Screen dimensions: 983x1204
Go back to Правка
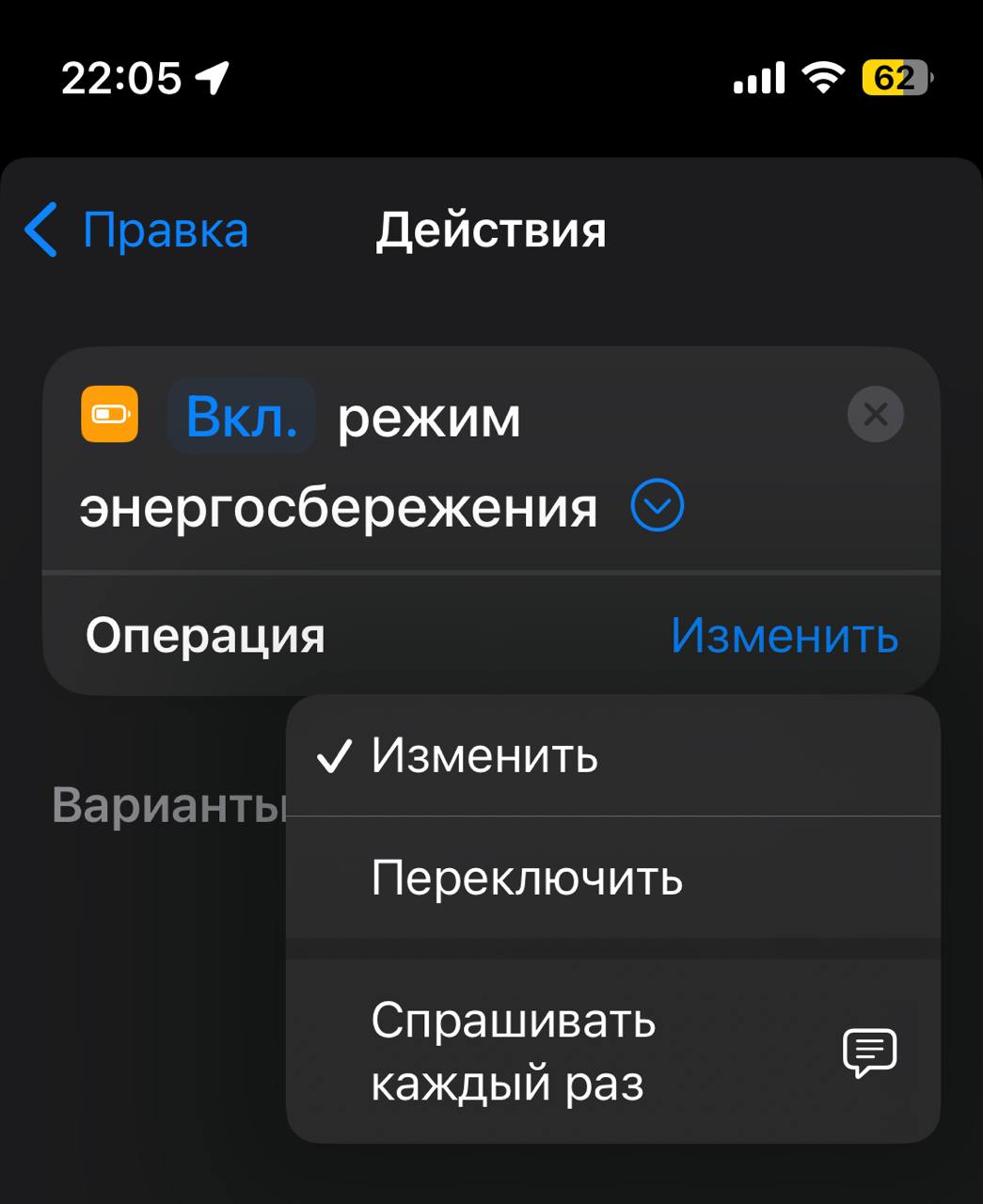coord(136,230)
